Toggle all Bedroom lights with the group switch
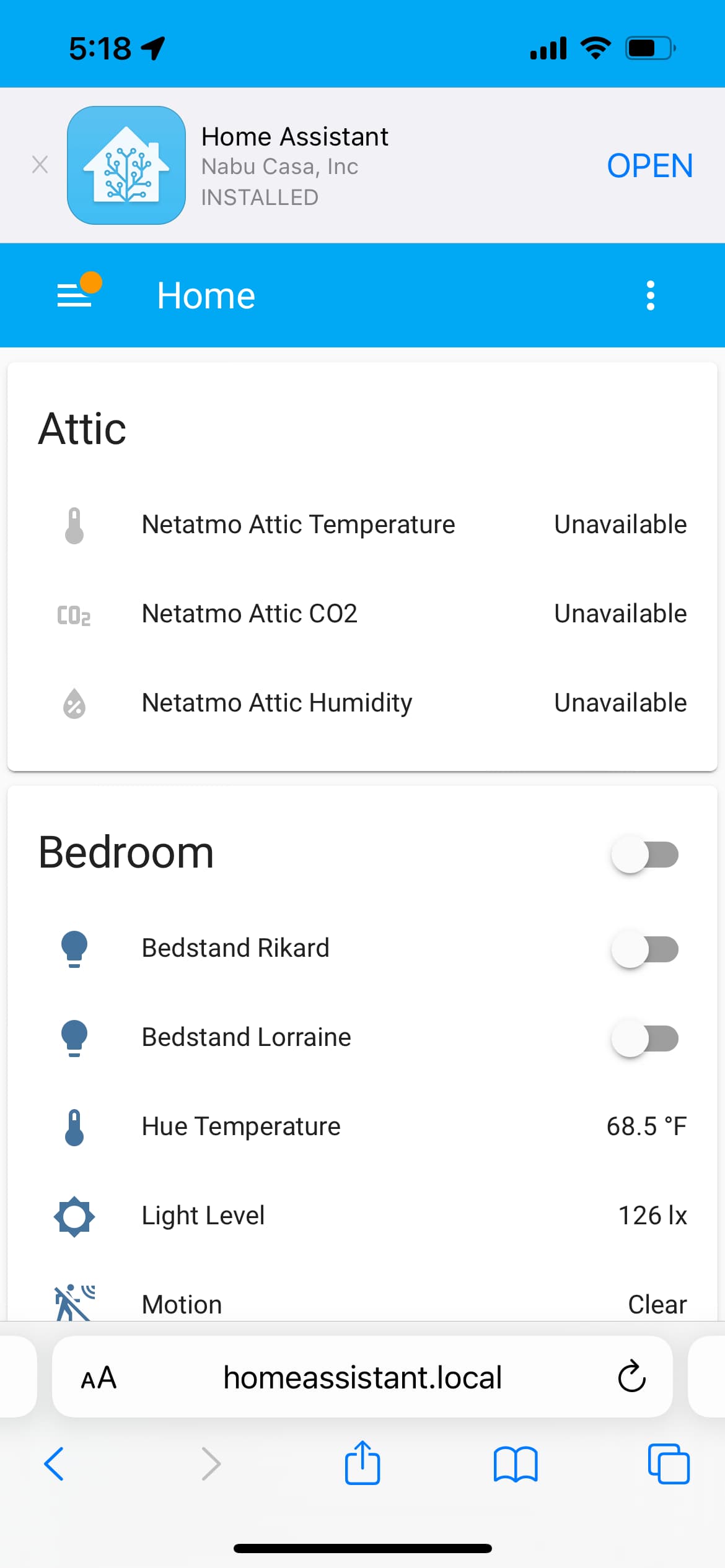This screenshot has height=1568, width=725. 644,853
